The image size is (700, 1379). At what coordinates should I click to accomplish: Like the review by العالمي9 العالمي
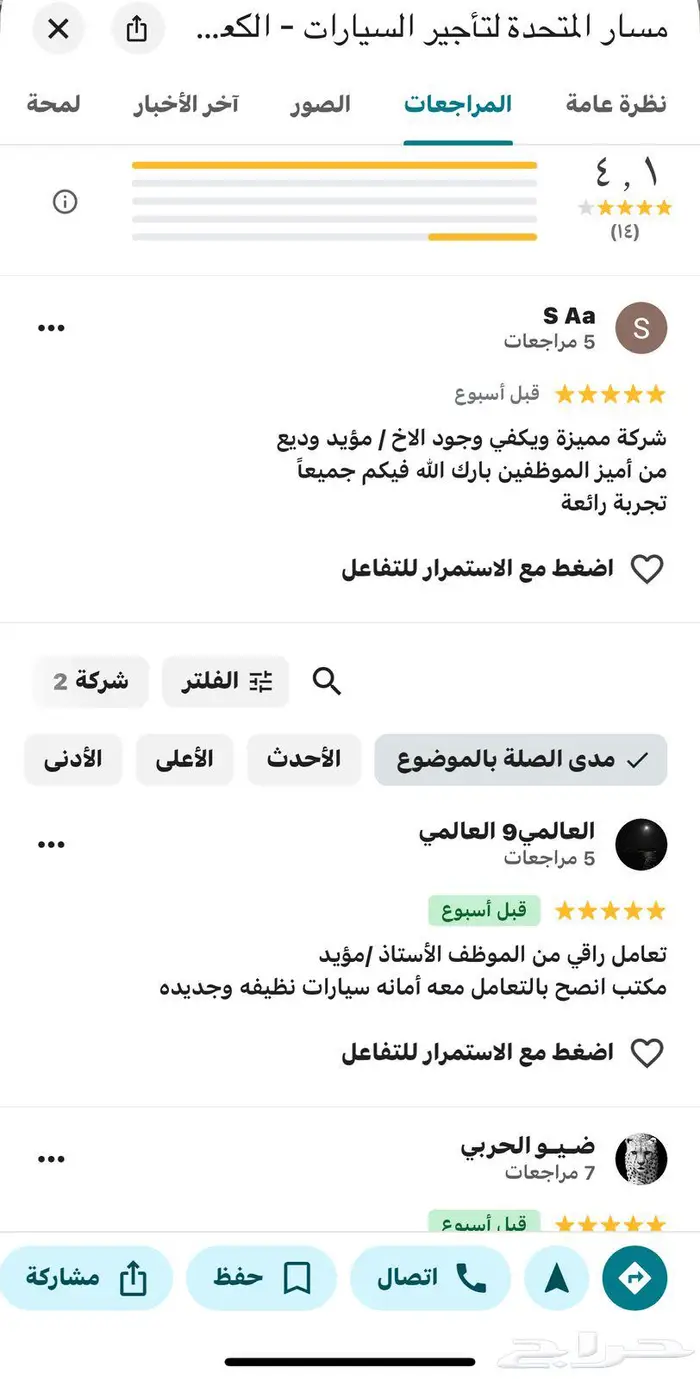(x=647, y=1052)
